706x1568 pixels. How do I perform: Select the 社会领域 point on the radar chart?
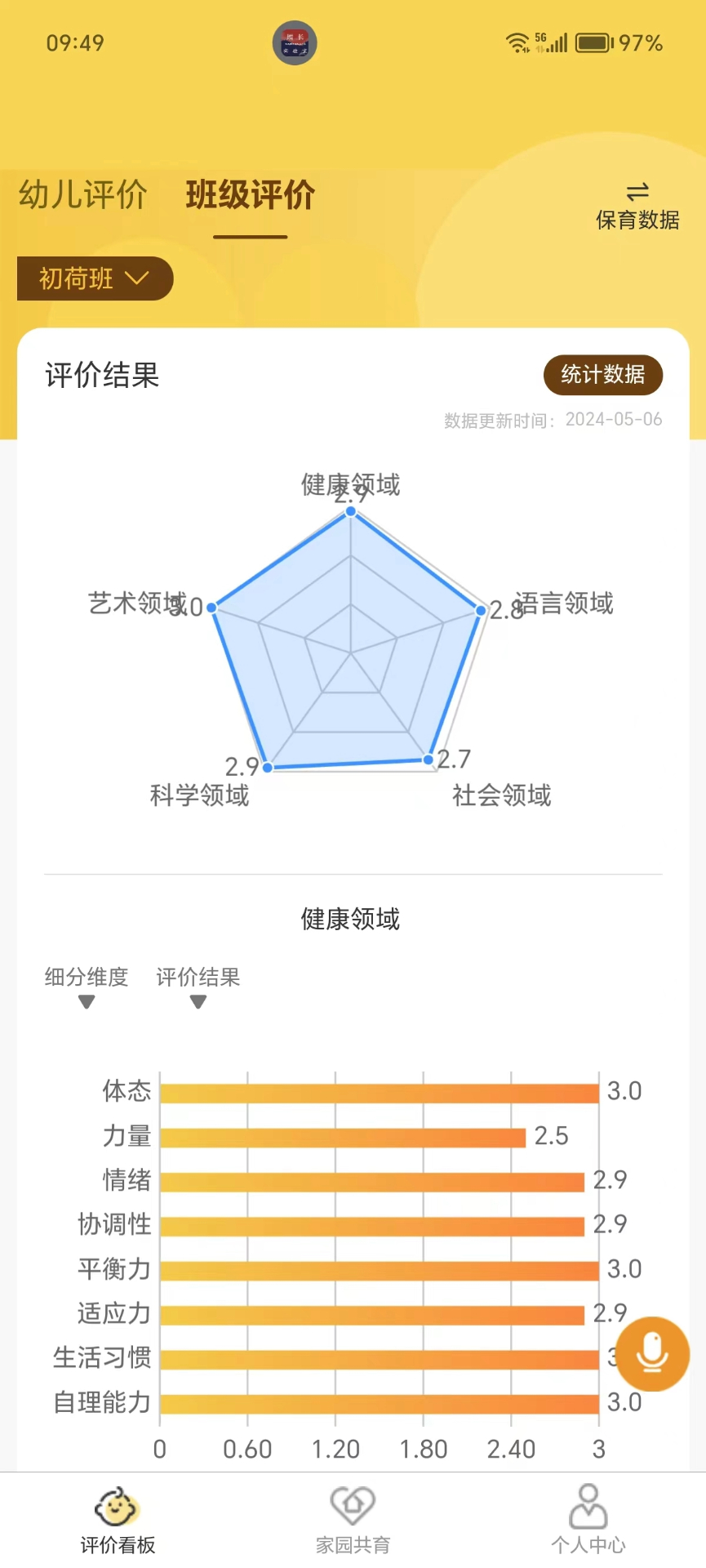(x=428, y=759)
